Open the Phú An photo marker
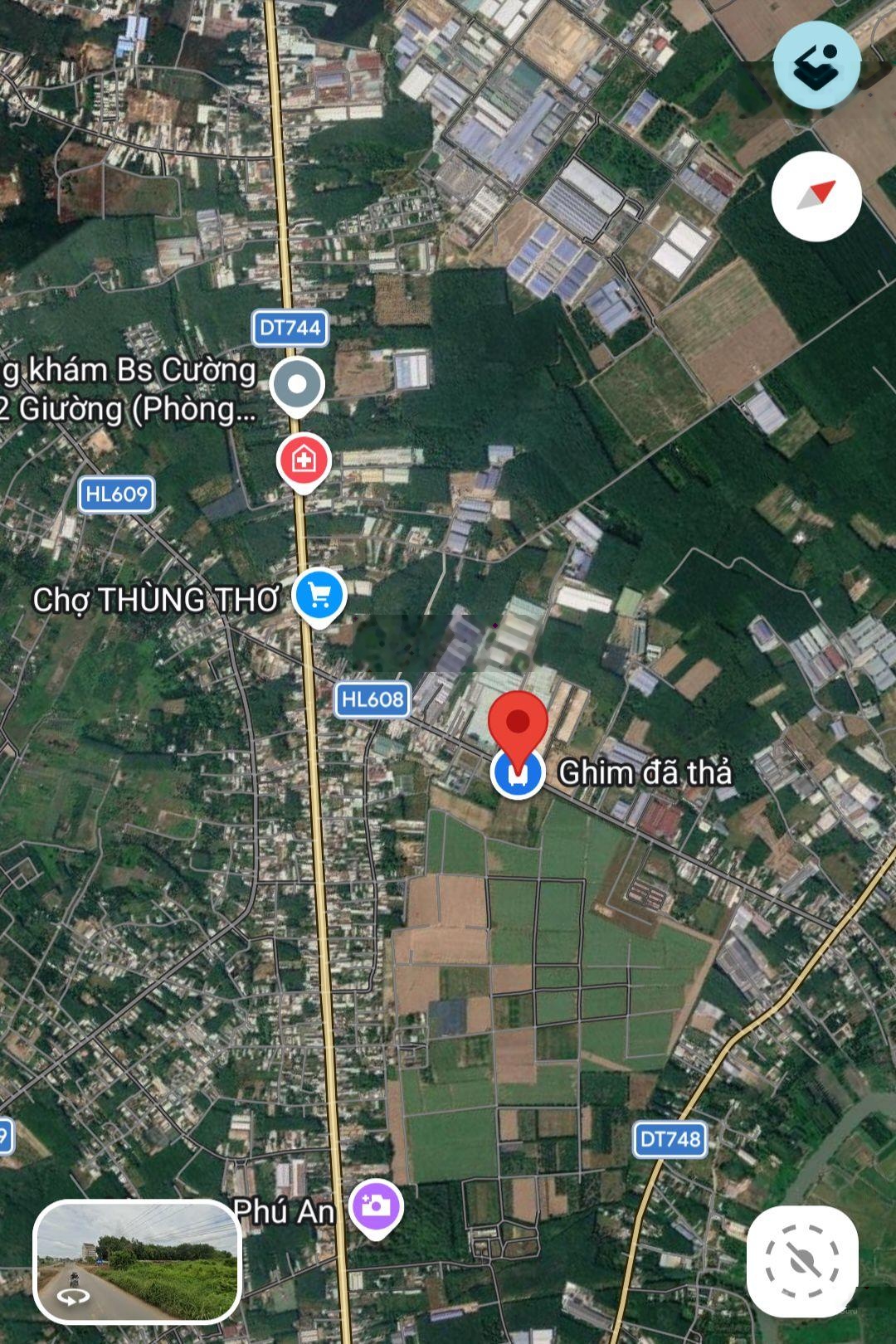Image resolution: width=896 pixels, height=1344 pixels. tap(377, 1207)
